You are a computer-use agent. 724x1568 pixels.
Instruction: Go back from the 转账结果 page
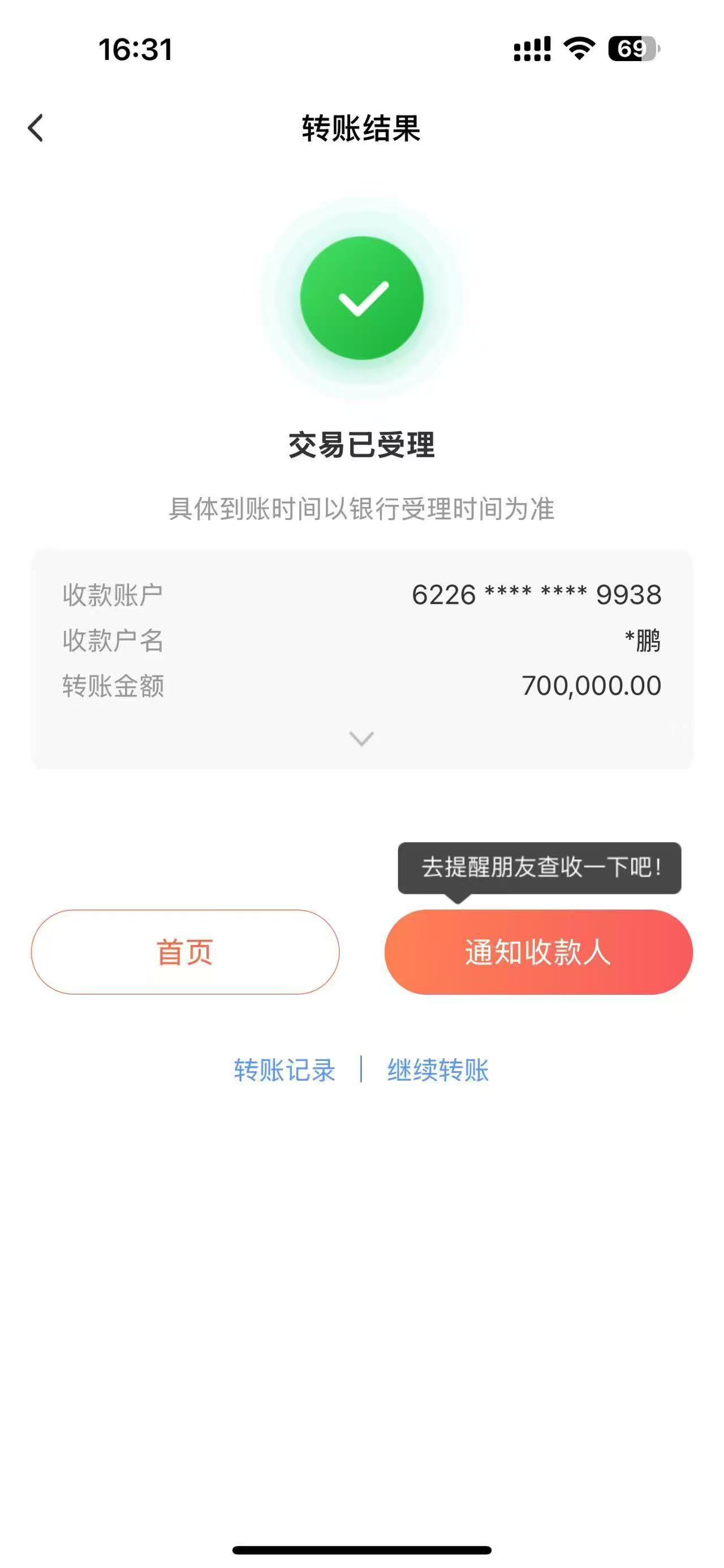pyautogui.click(x=36, y=128)
